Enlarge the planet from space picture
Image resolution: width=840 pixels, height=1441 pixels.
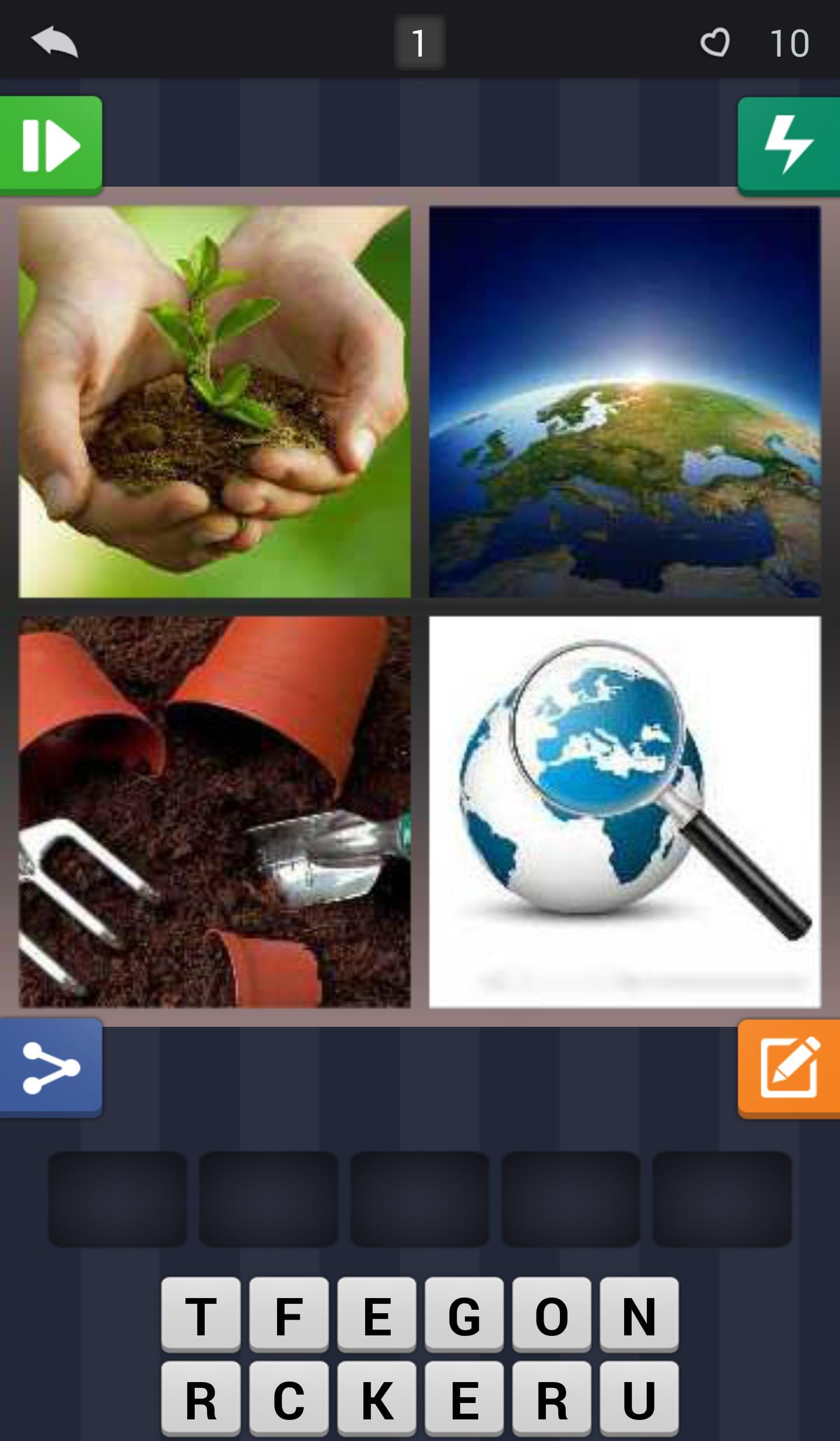pos(625,401)
